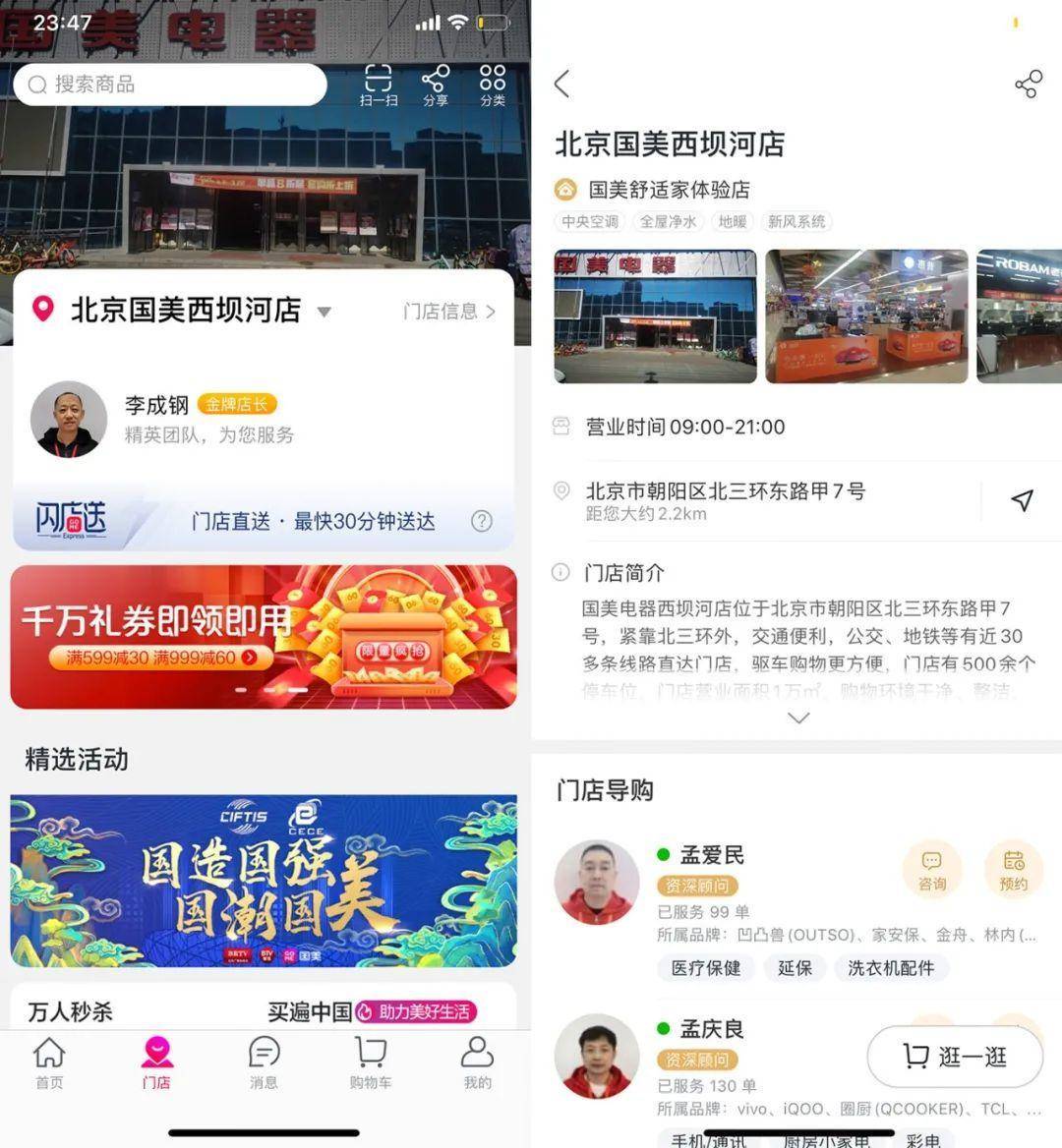Viewport: 1062px width, 1148px height.
Task: Open the 分类 categories icon
Action: pos(492,85)
